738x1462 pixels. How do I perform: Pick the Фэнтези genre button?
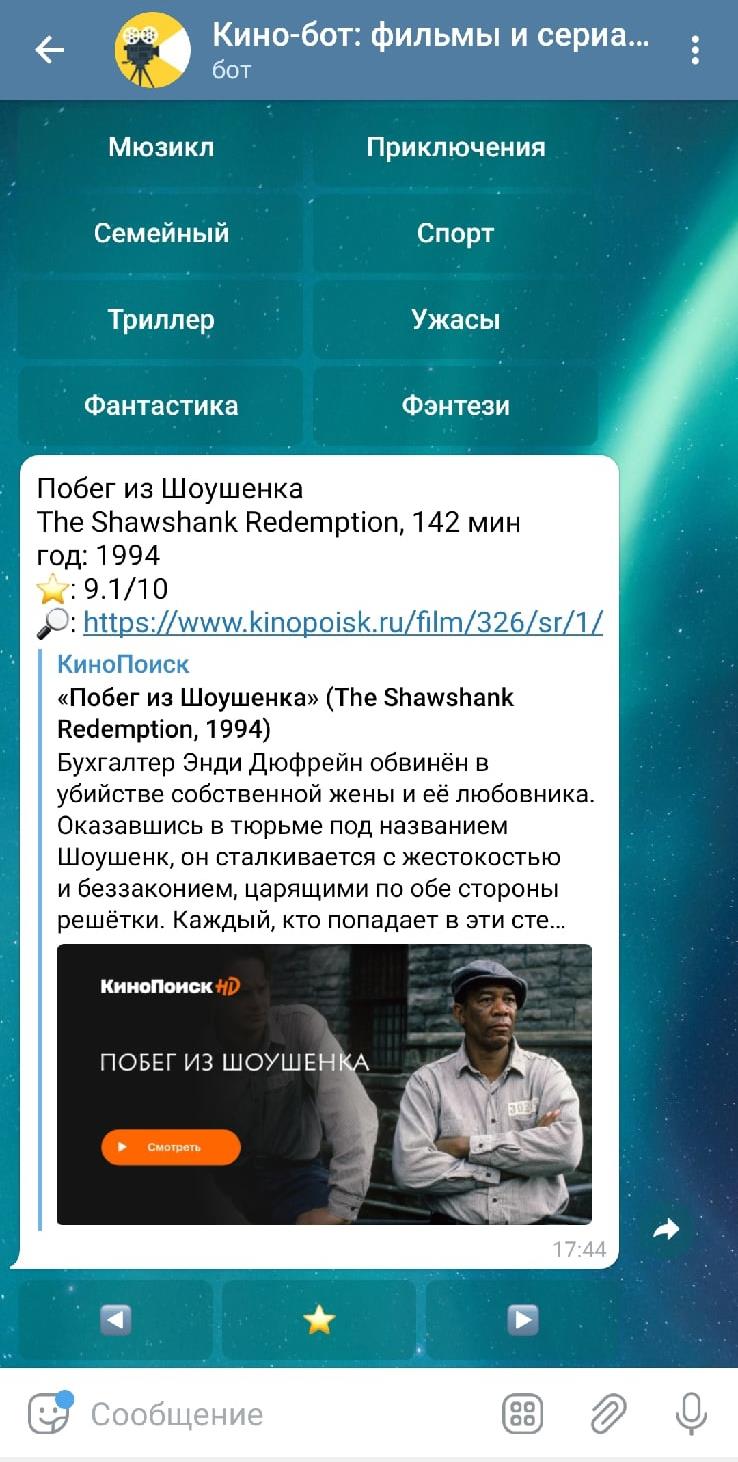456,406
